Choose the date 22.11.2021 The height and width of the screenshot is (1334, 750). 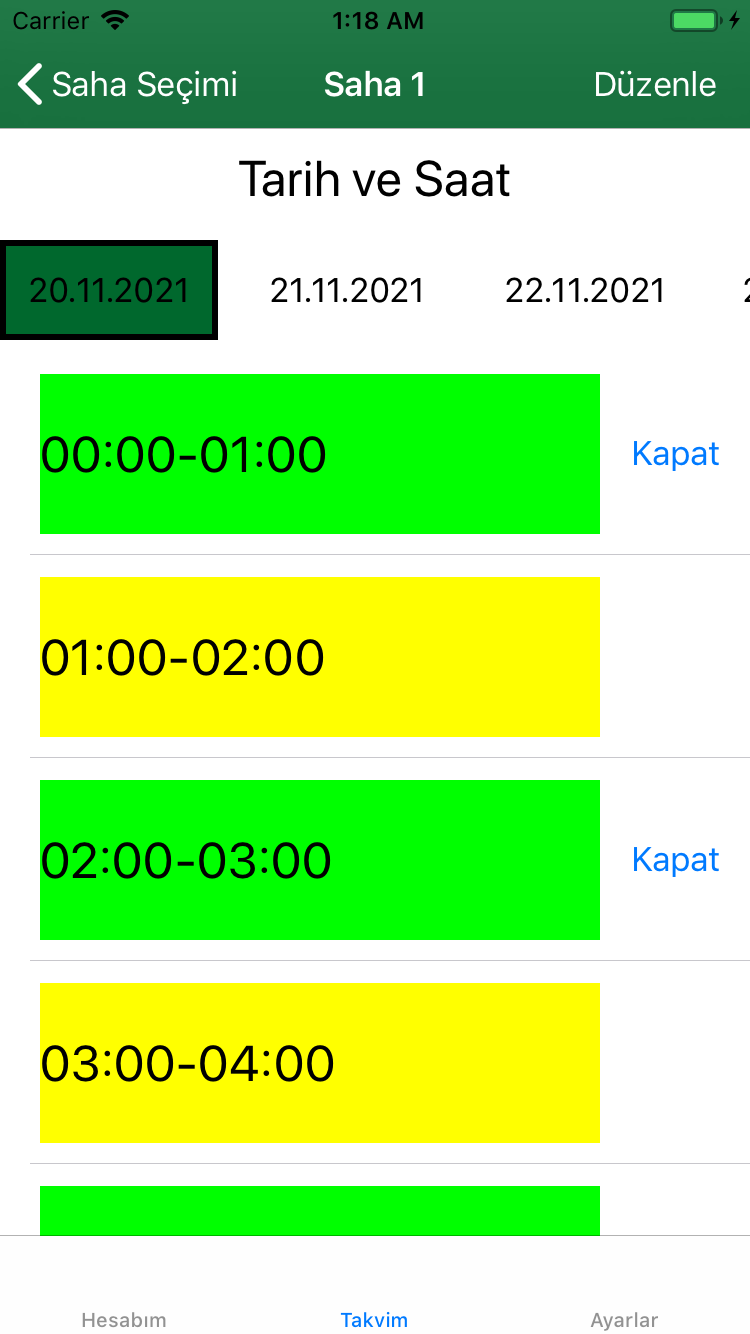tap(585, 290)
